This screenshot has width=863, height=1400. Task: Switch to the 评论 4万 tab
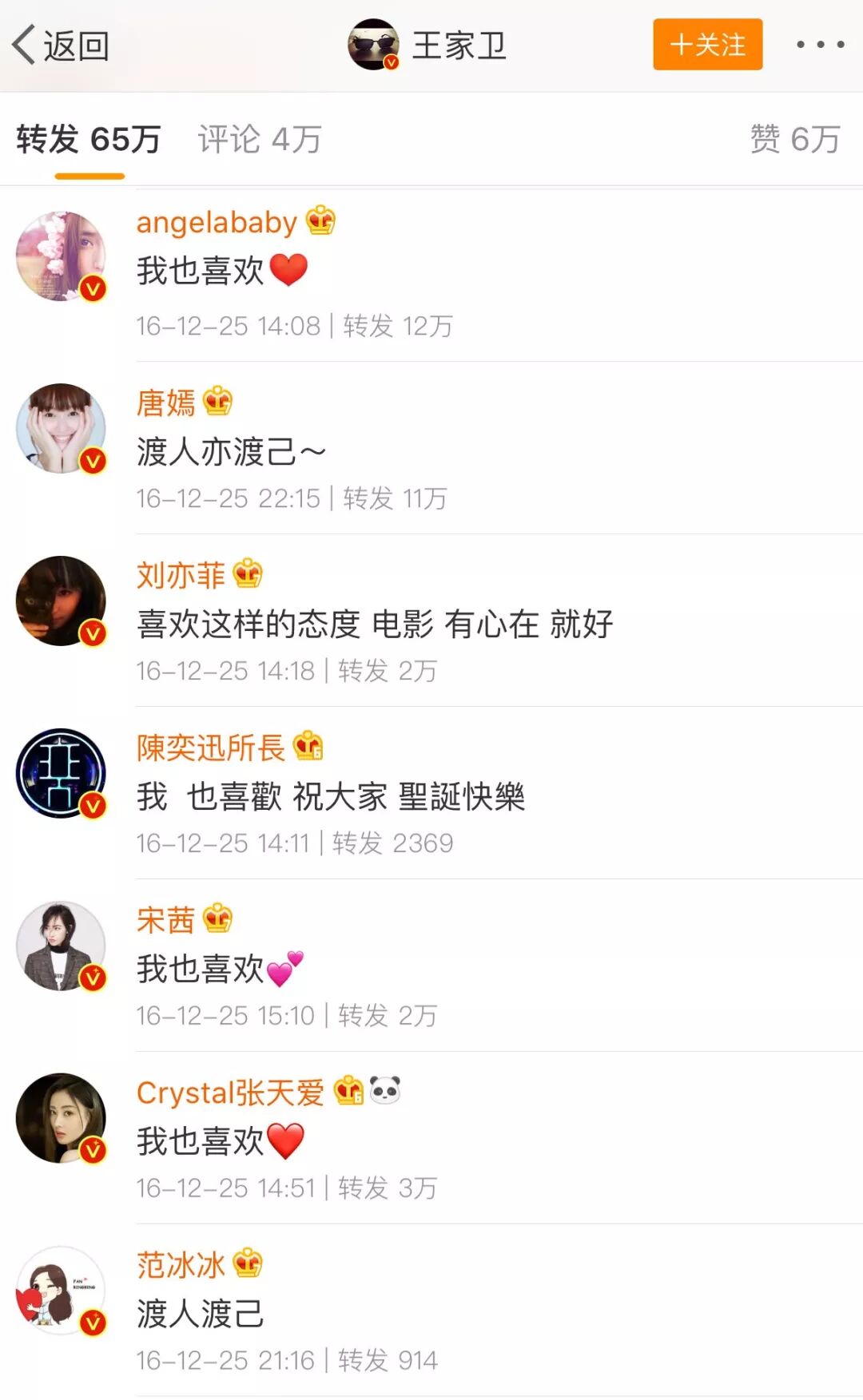click(259, 140)
